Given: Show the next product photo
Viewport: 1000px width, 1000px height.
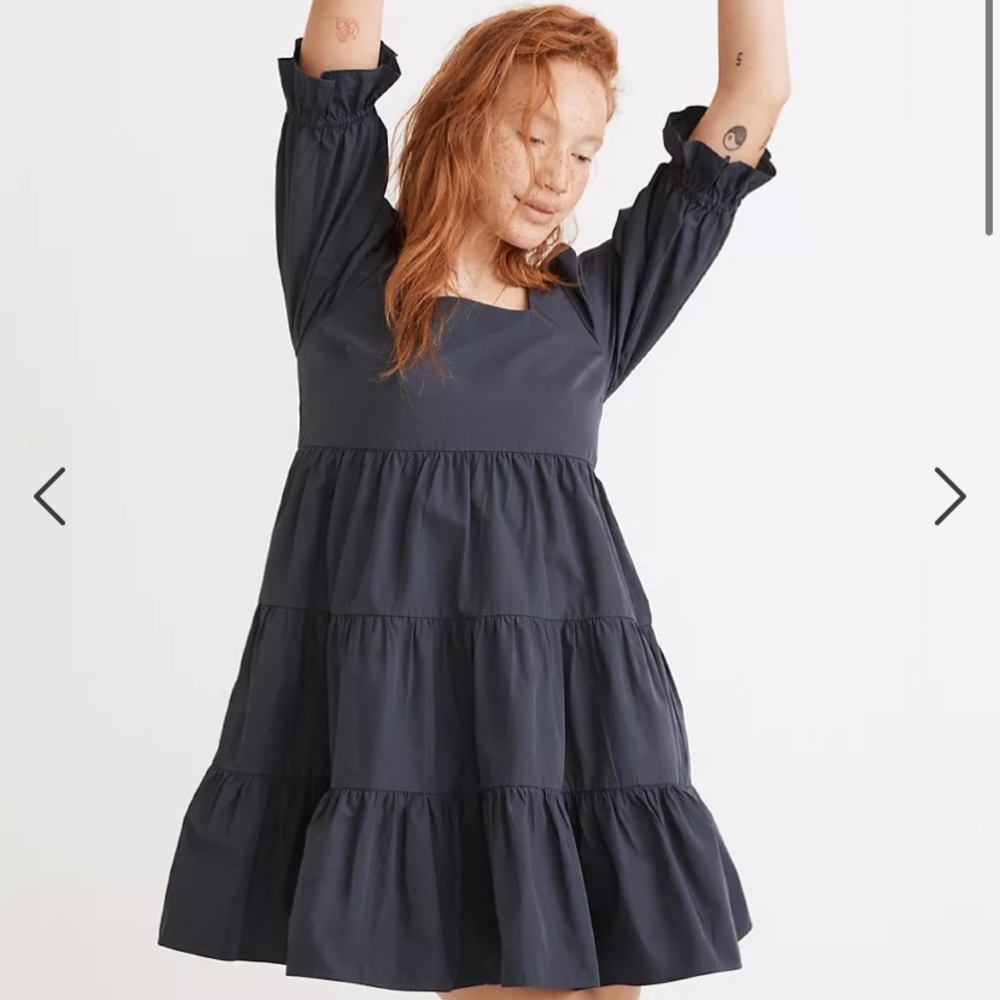Looking at the screenshot, I should click(950, 496).
